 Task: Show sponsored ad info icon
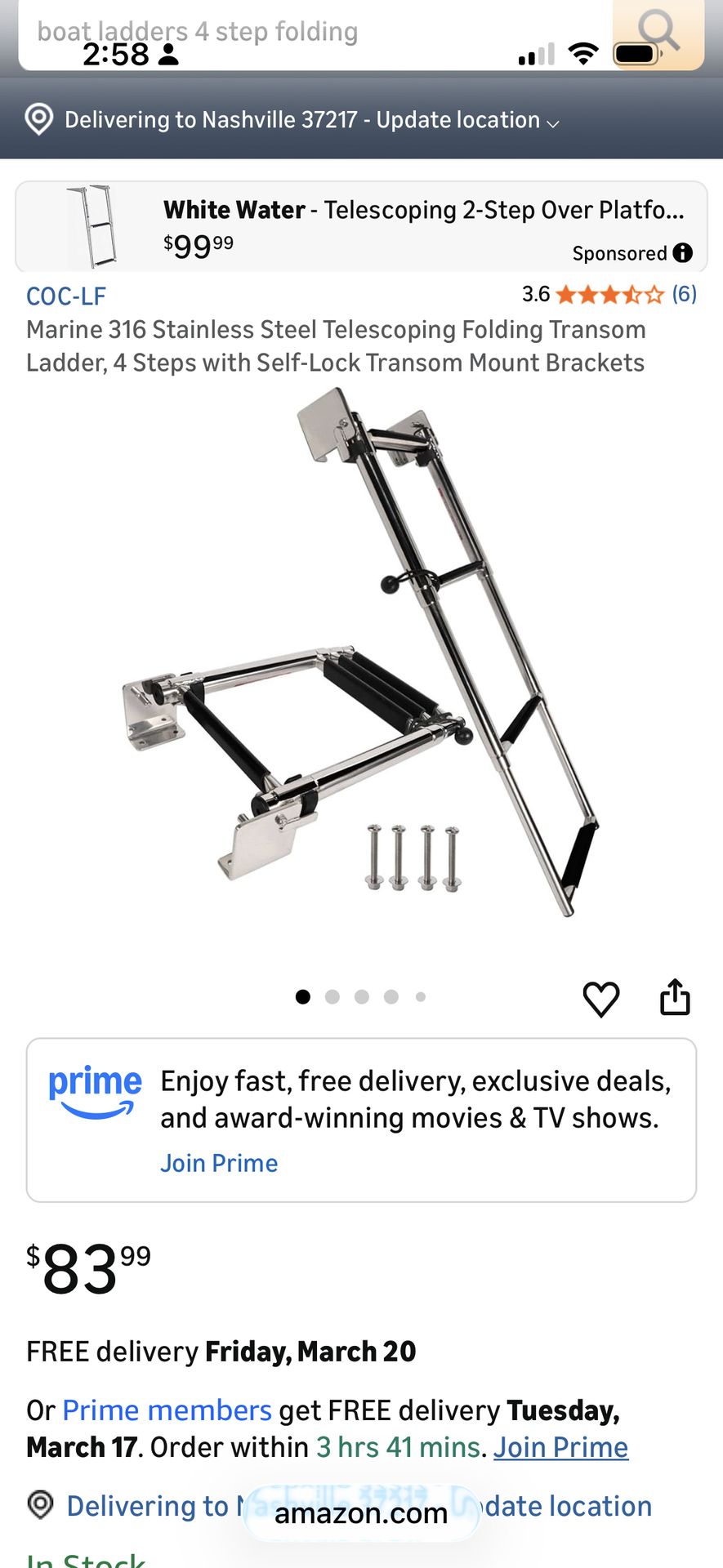tap(683, 253)
